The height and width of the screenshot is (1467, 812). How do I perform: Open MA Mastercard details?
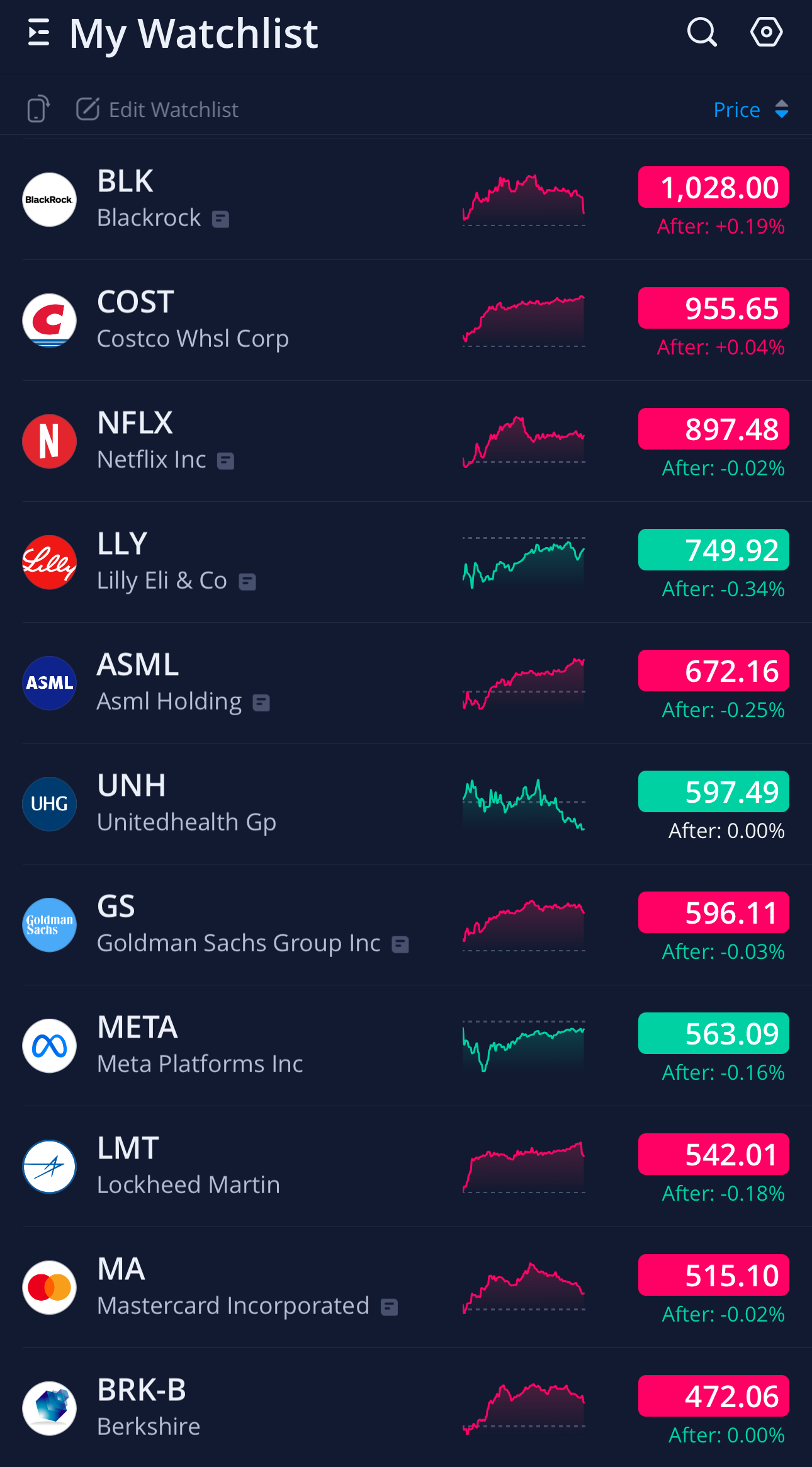click(x=406, y=1288)
